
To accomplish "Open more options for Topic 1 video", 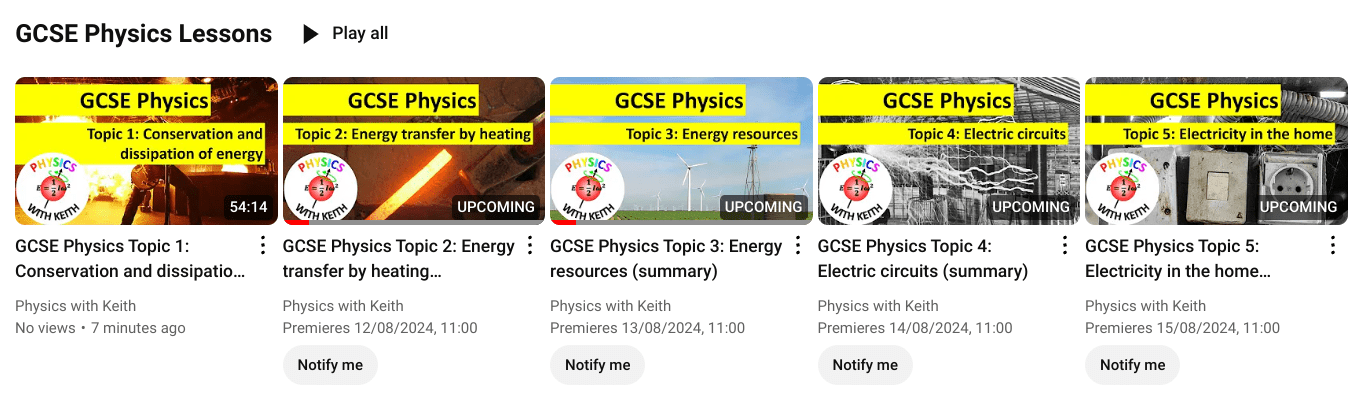I will tap(262, 246).
